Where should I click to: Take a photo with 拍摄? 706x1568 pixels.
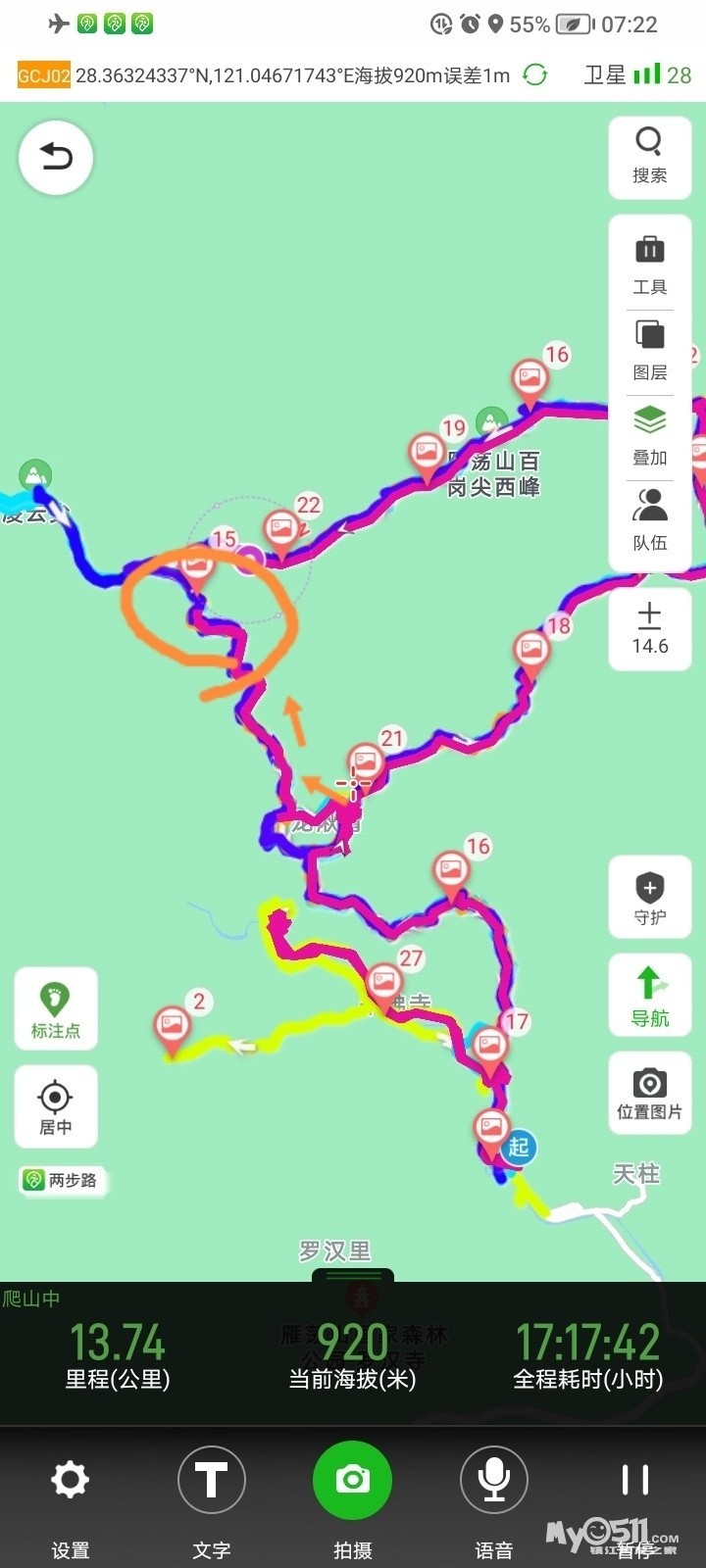point(352,1481)
